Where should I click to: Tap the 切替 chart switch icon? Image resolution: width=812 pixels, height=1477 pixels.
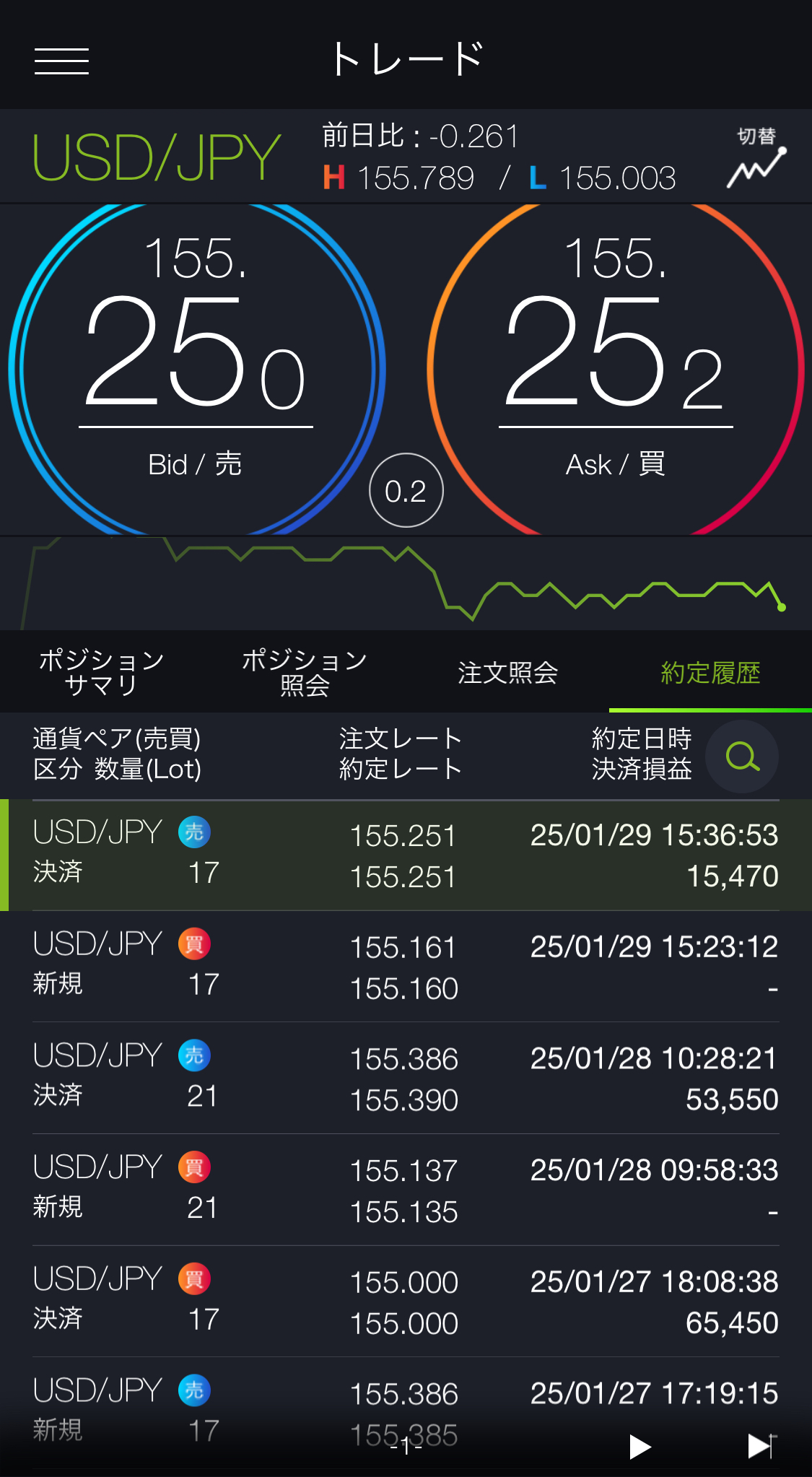click(756, 159)
